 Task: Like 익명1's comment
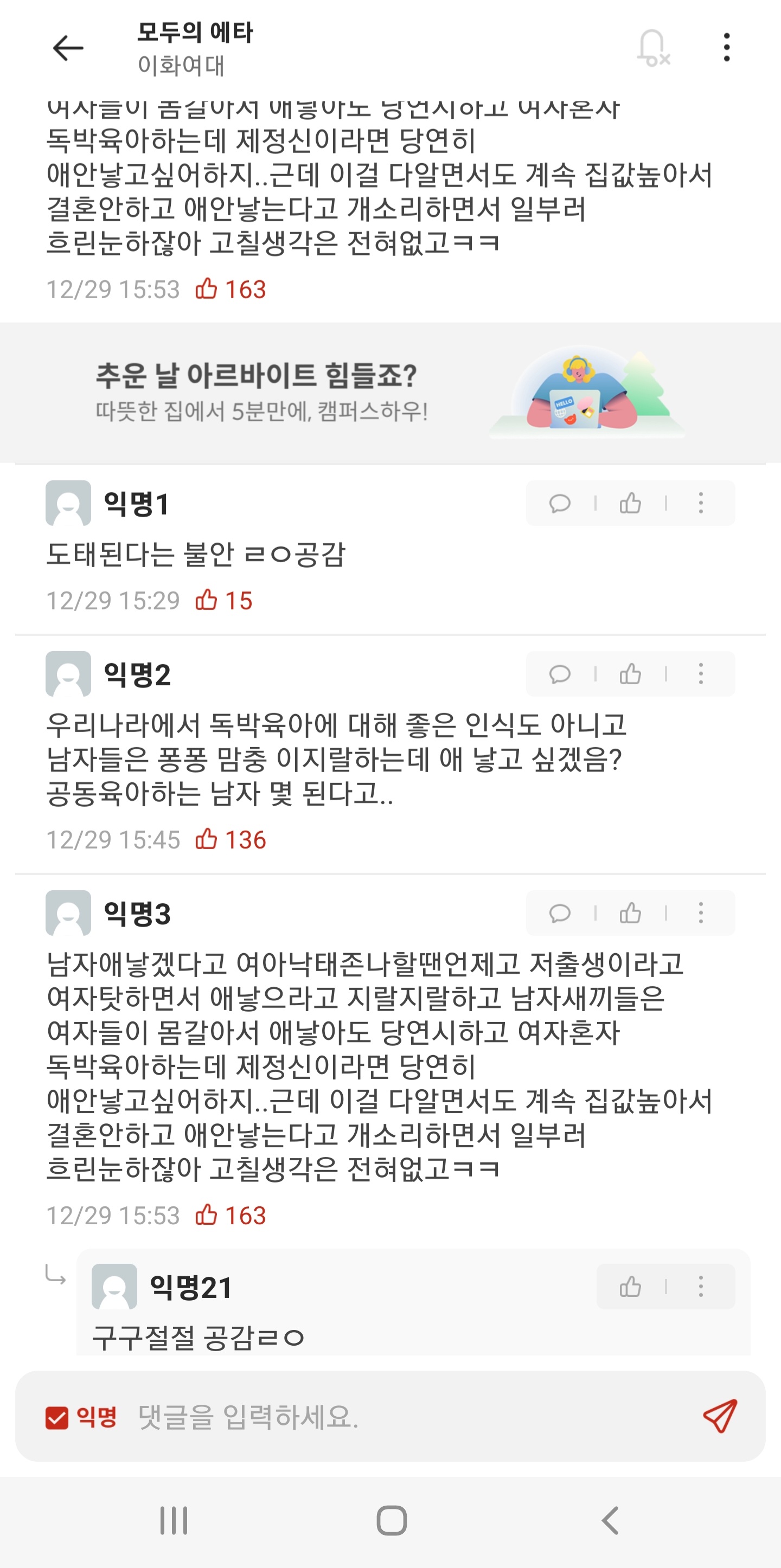click(x=630, y=503)
